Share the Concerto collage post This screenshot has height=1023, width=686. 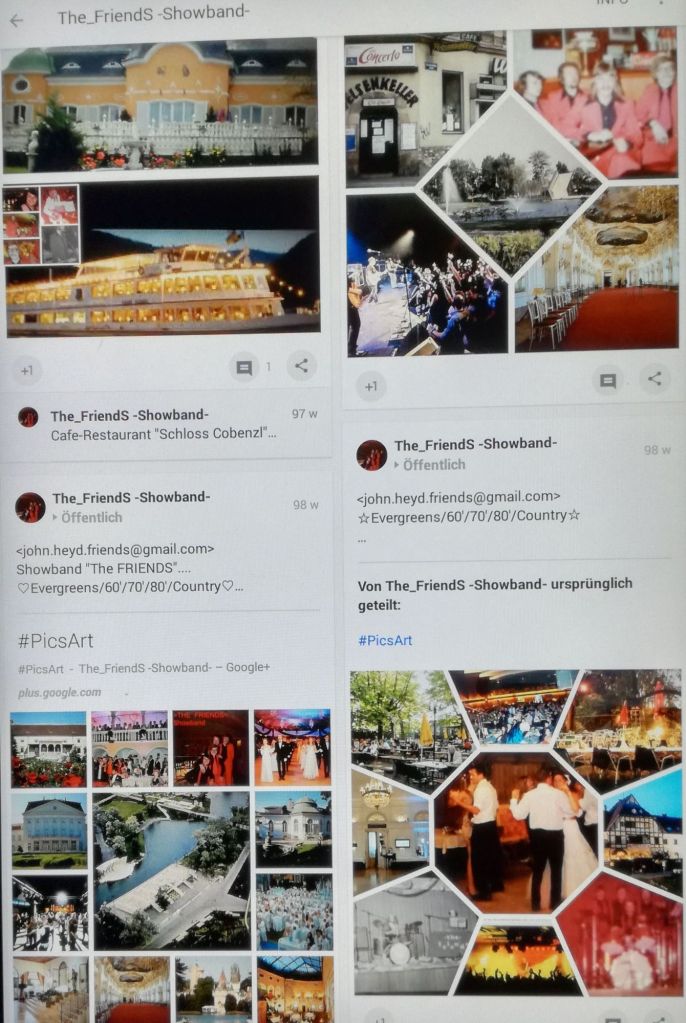click(655, 379)
